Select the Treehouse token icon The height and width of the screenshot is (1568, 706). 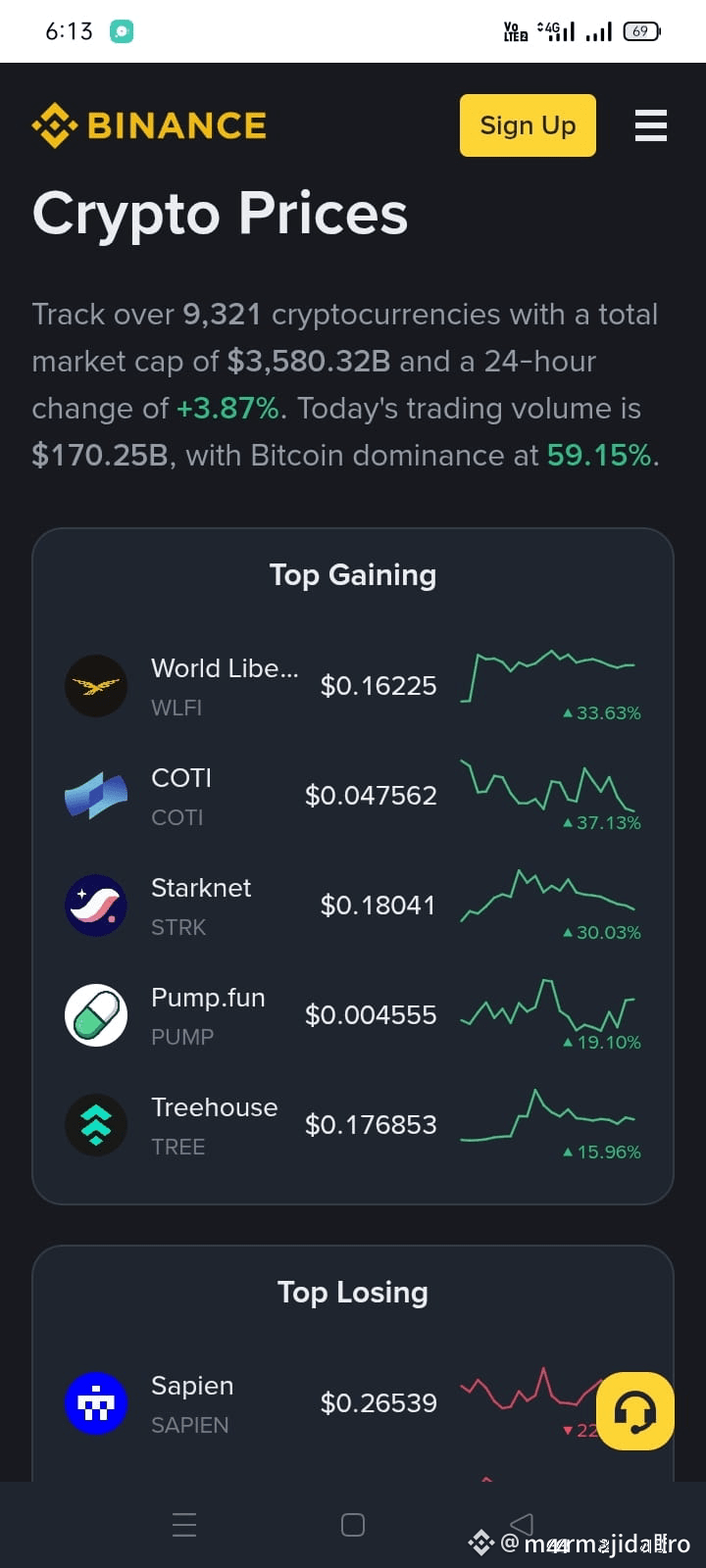tap(95, 1124)
